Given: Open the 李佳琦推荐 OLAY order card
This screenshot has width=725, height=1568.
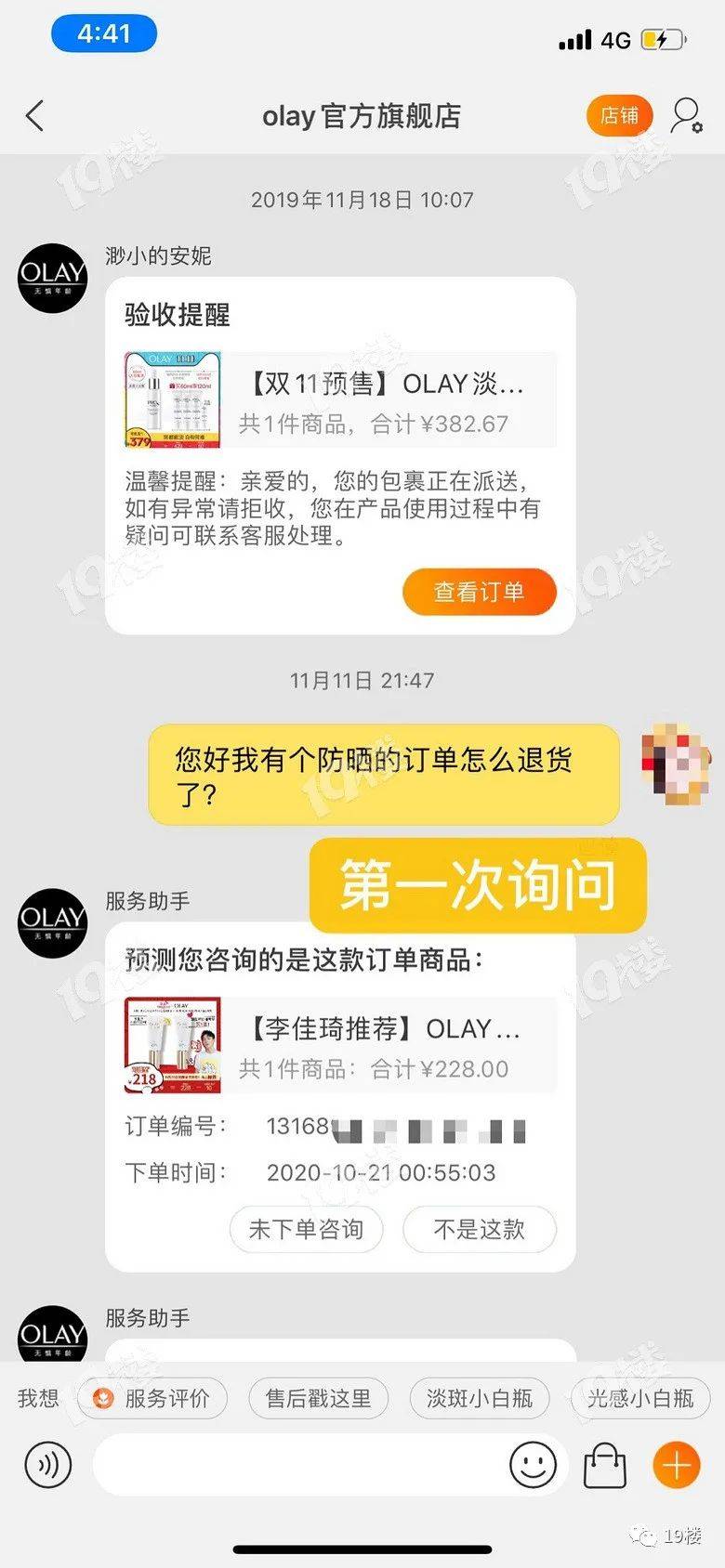Looking at the screenshot, I should [340, 1047].
